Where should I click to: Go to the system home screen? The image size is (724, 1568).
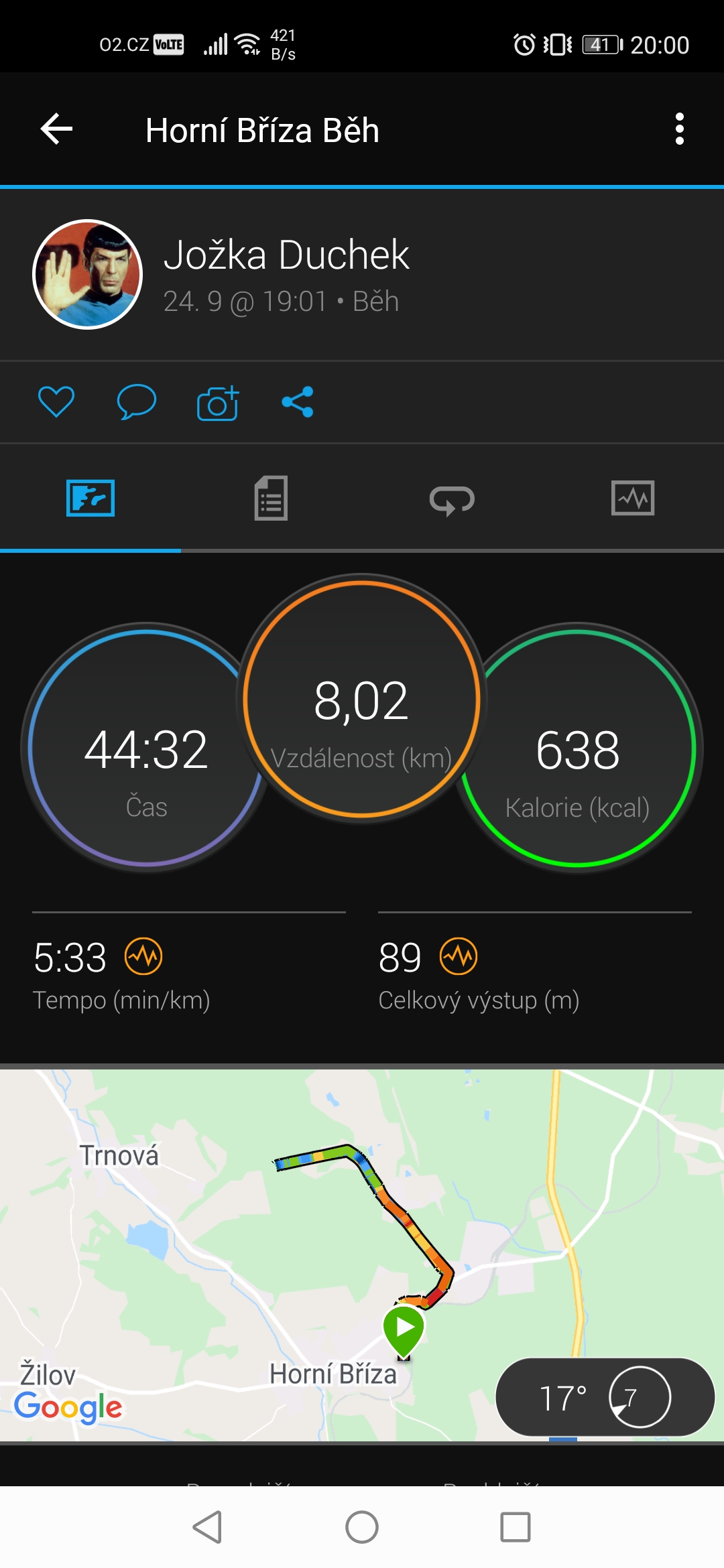(x=362, y=1527)
